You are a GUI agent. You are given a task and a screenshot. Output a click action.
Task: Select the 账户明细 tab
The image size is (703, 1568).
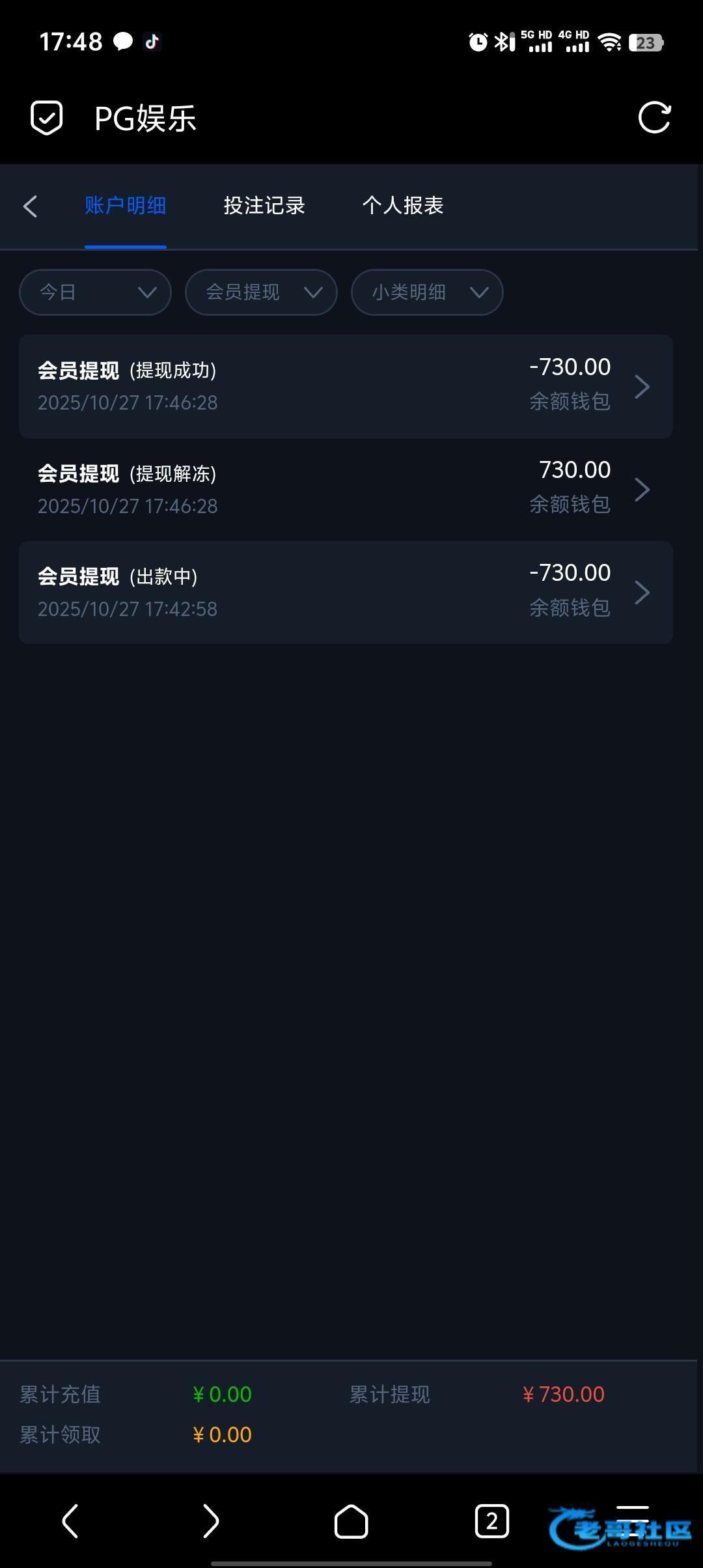pyautogui.click(x=126, y=206)
